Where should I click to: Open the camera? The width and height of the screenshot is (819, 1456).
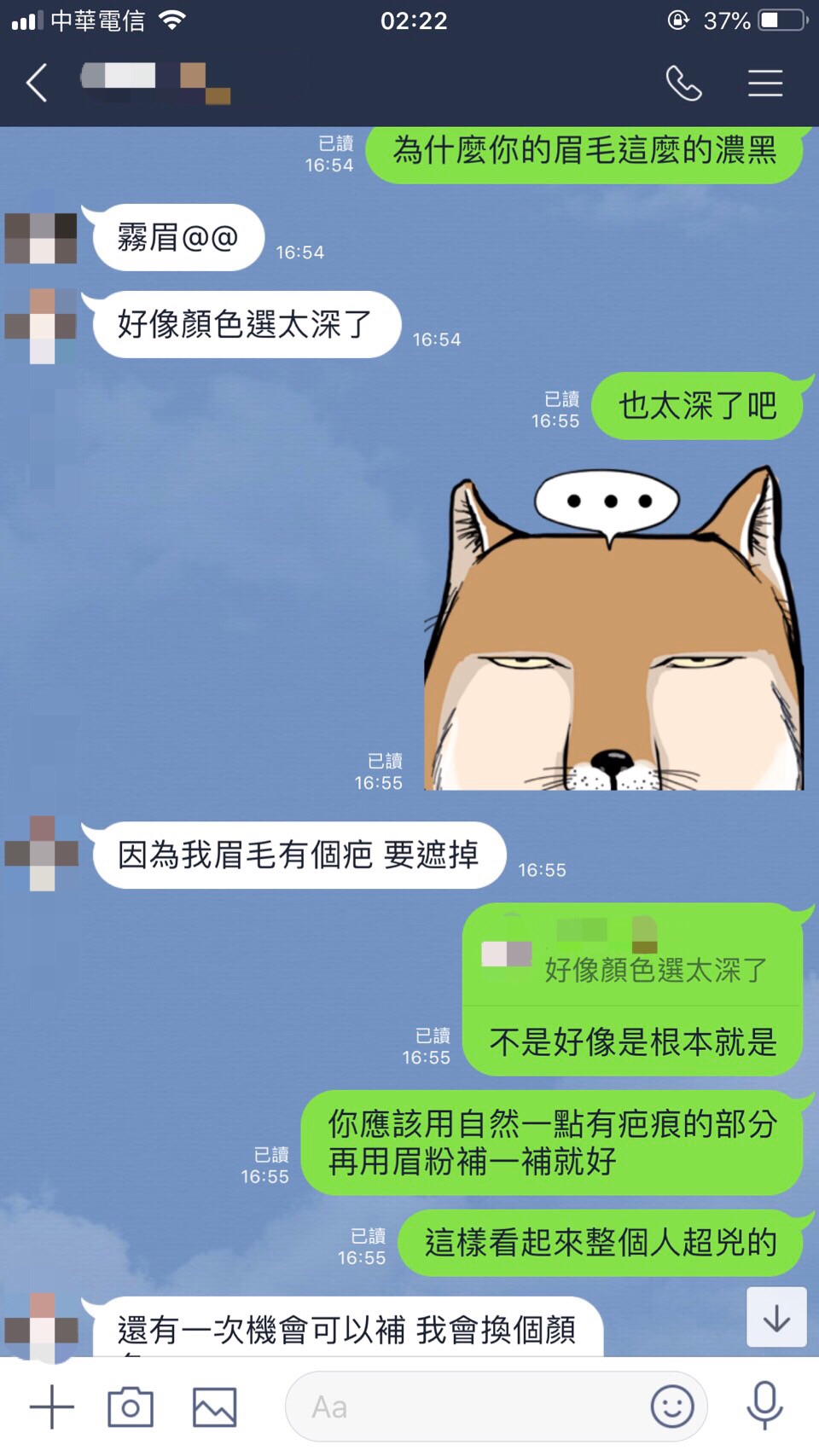pyautogui.click(x=131, y=1407)
